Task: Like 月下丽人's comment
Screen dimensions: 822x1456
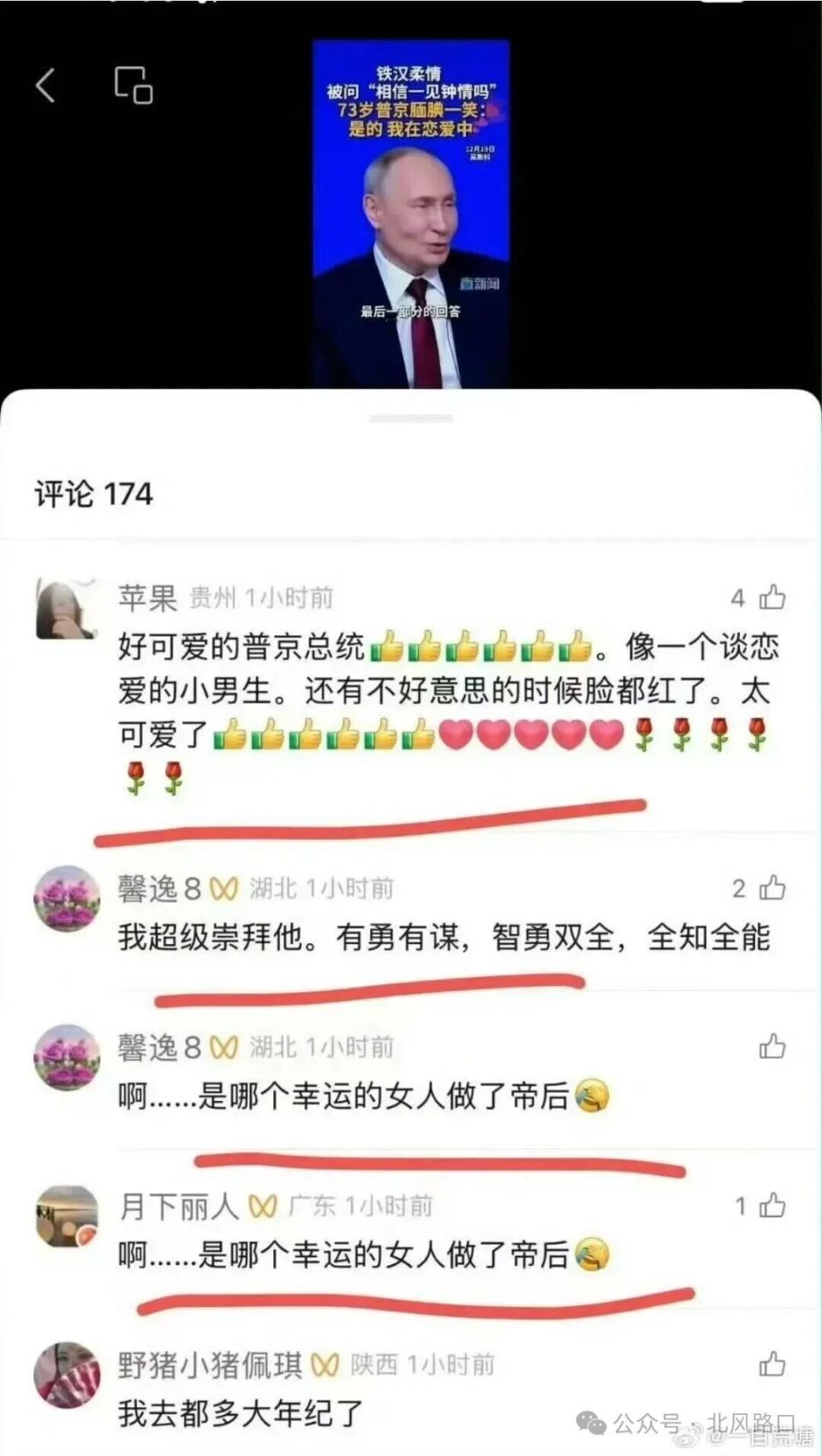Action: pyautogui.click(x=771, y=1205)
